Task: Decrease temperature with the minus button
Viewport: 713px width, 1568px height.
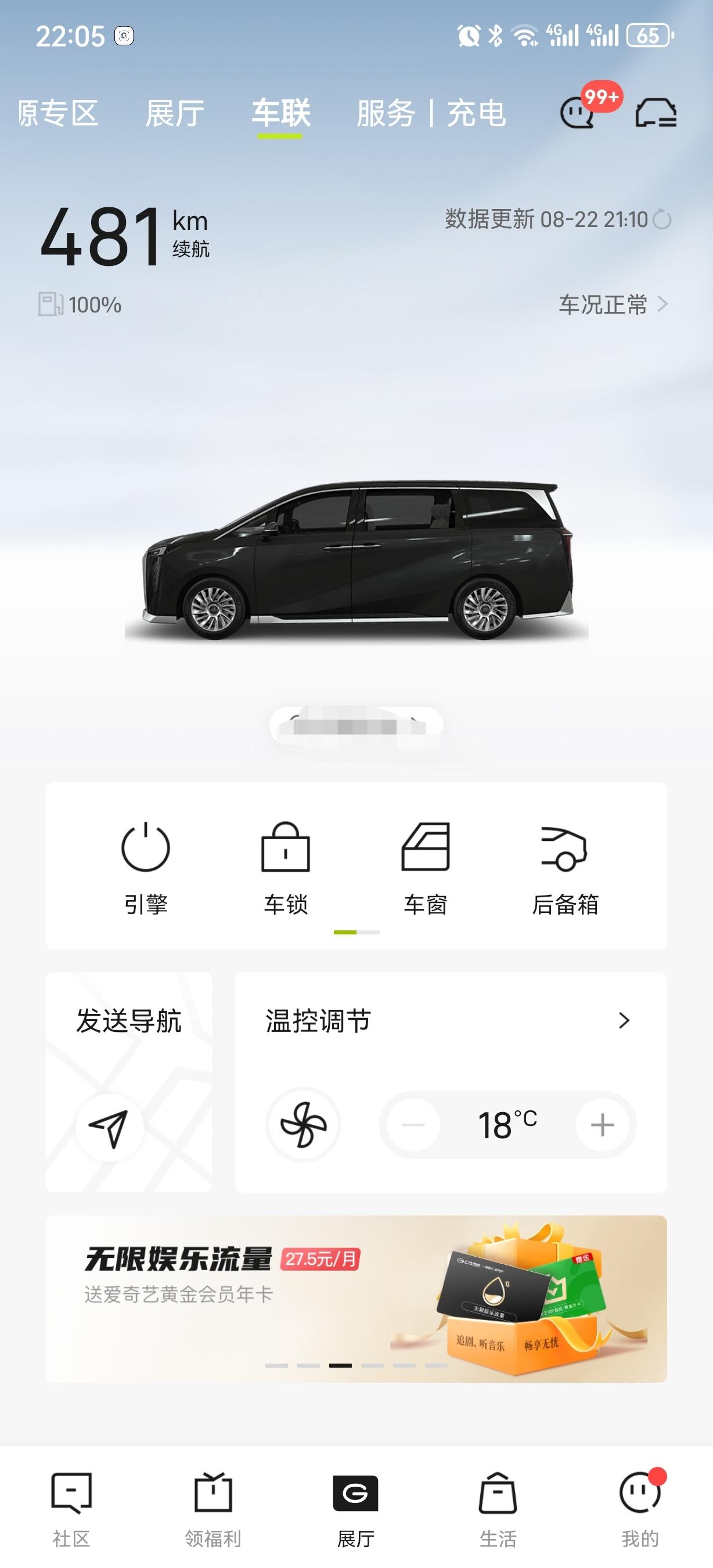Action: 413,1124
